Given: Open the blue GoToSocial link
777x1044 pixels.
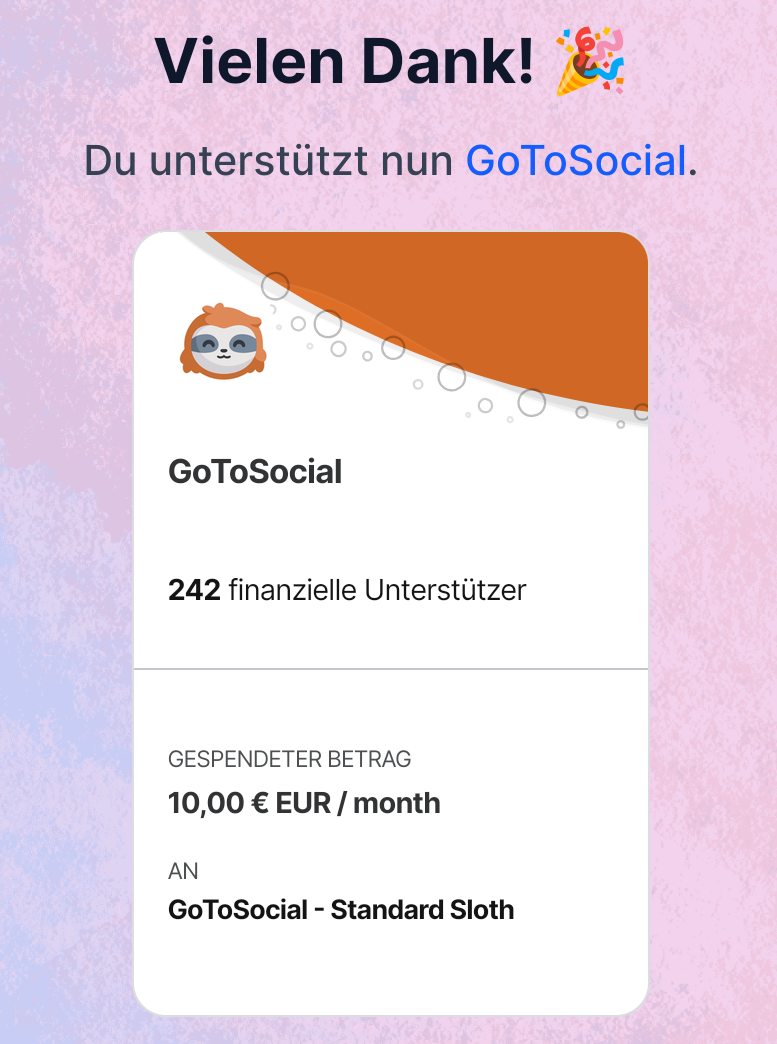Looking at the screenshot, I should click(x=575, y=160).
